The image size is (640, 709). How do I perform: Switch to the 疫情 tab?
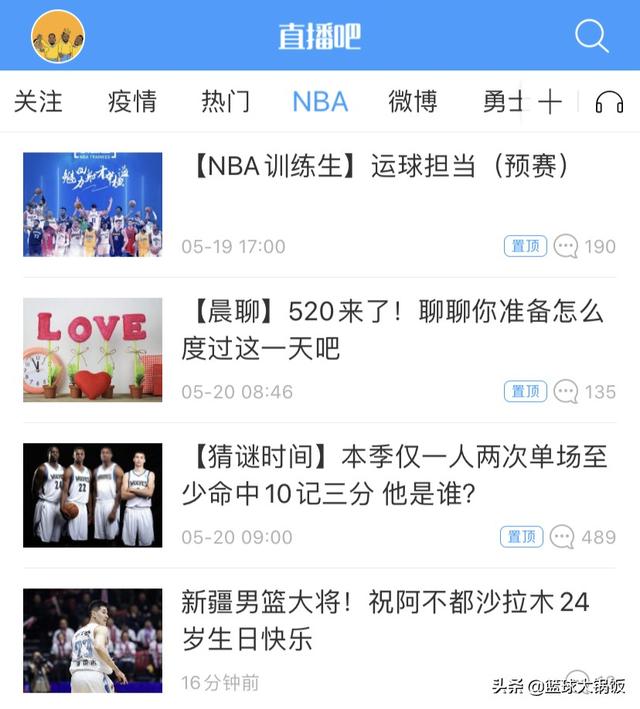[132, 101]
